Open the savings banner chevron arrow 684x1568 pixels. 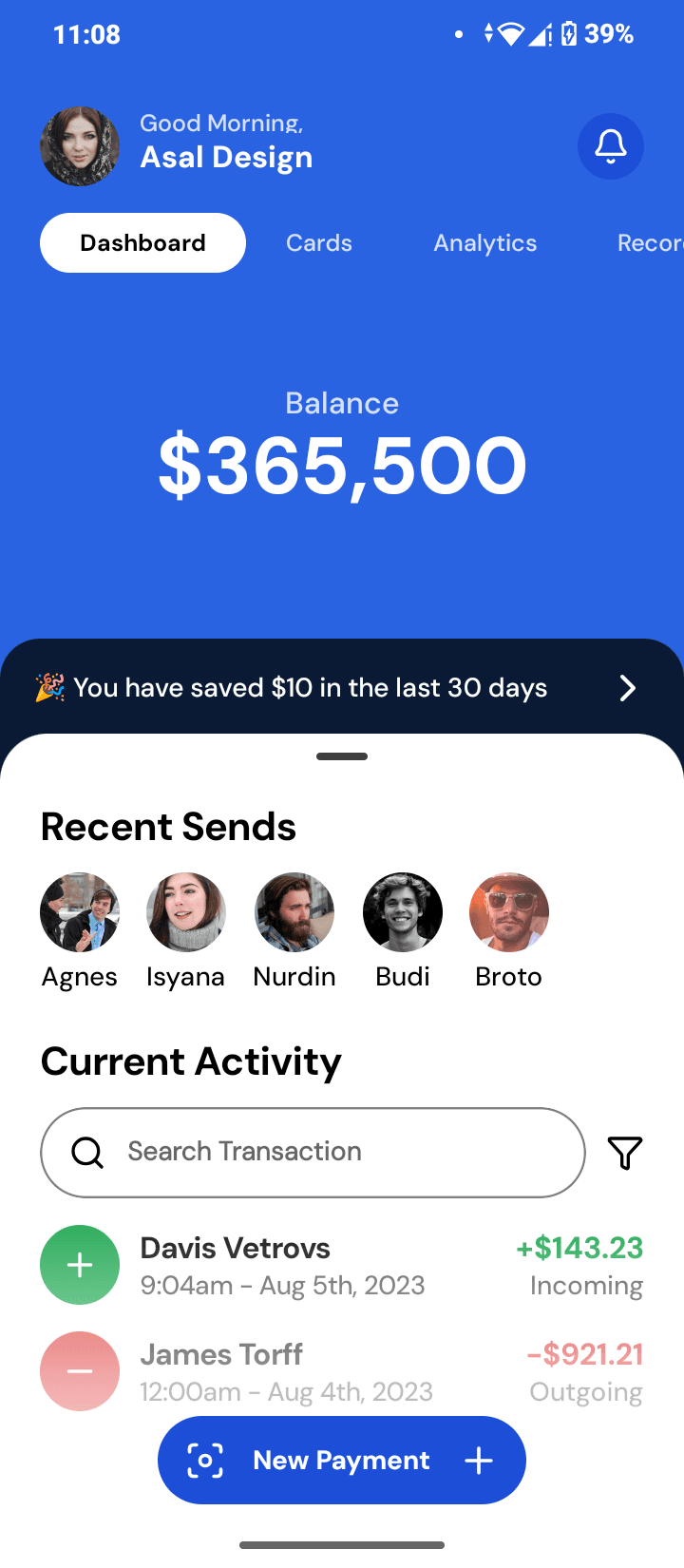tap(627, 687)
